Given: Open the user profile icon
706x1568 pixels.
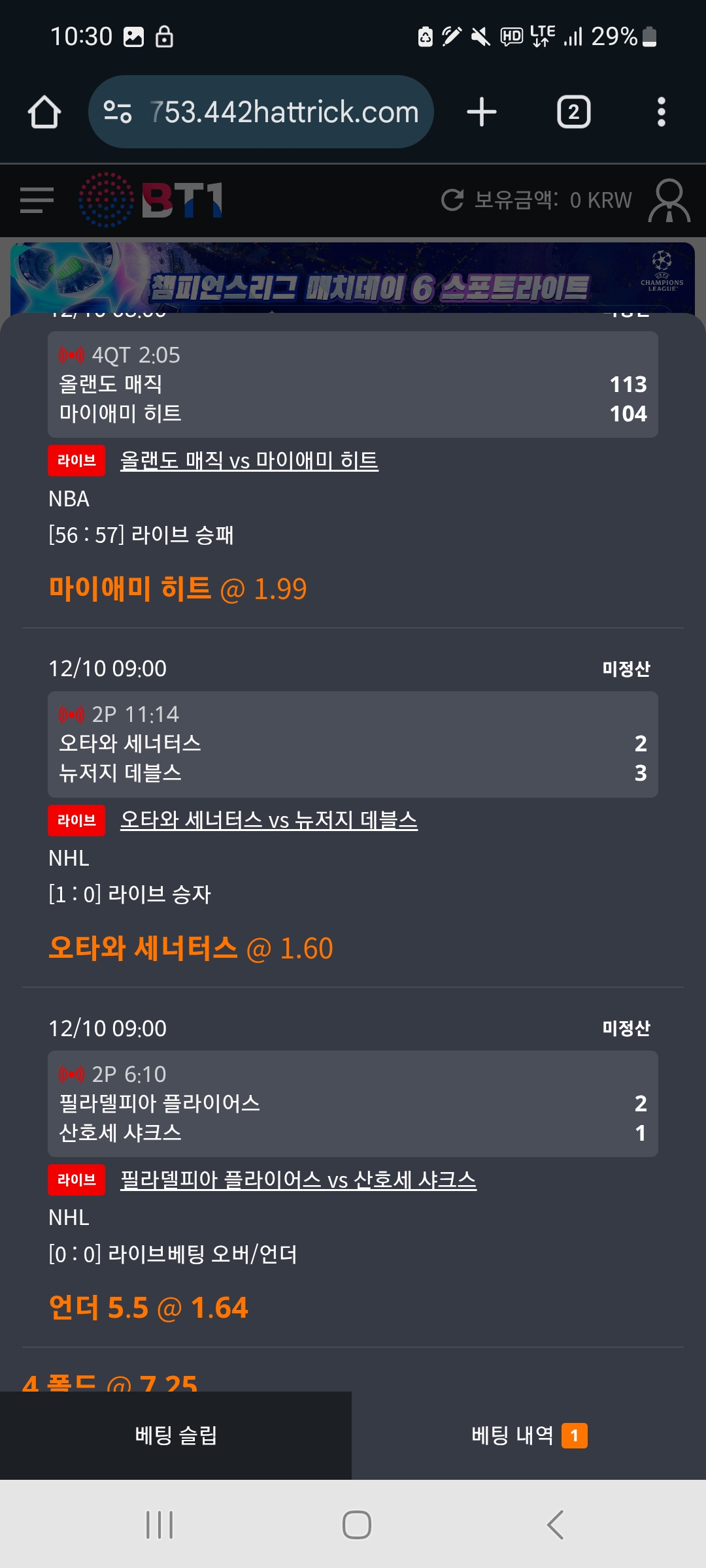Looking at the screenshot, I should [669, 200].
